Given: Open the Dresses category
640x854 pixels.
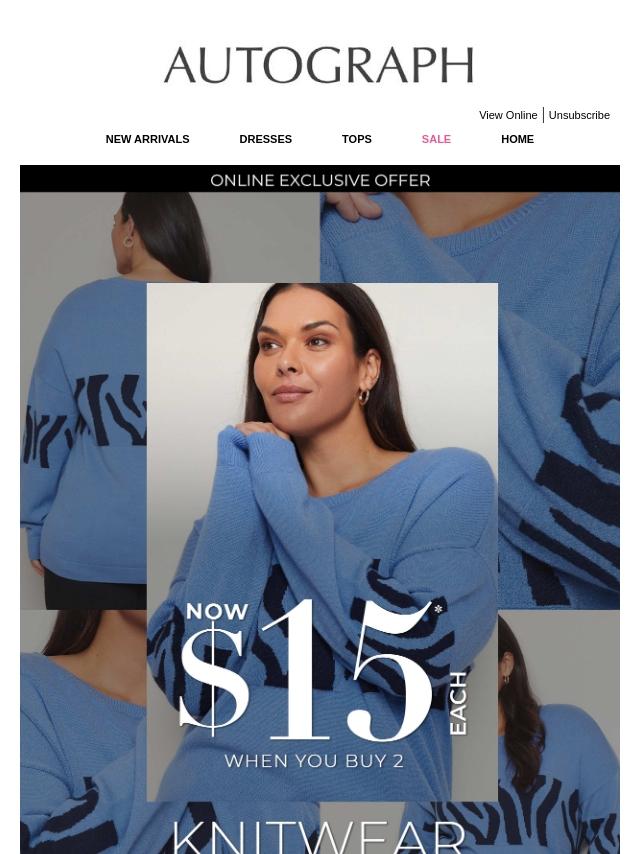Looking at the screenshot, I should [265, 139].
